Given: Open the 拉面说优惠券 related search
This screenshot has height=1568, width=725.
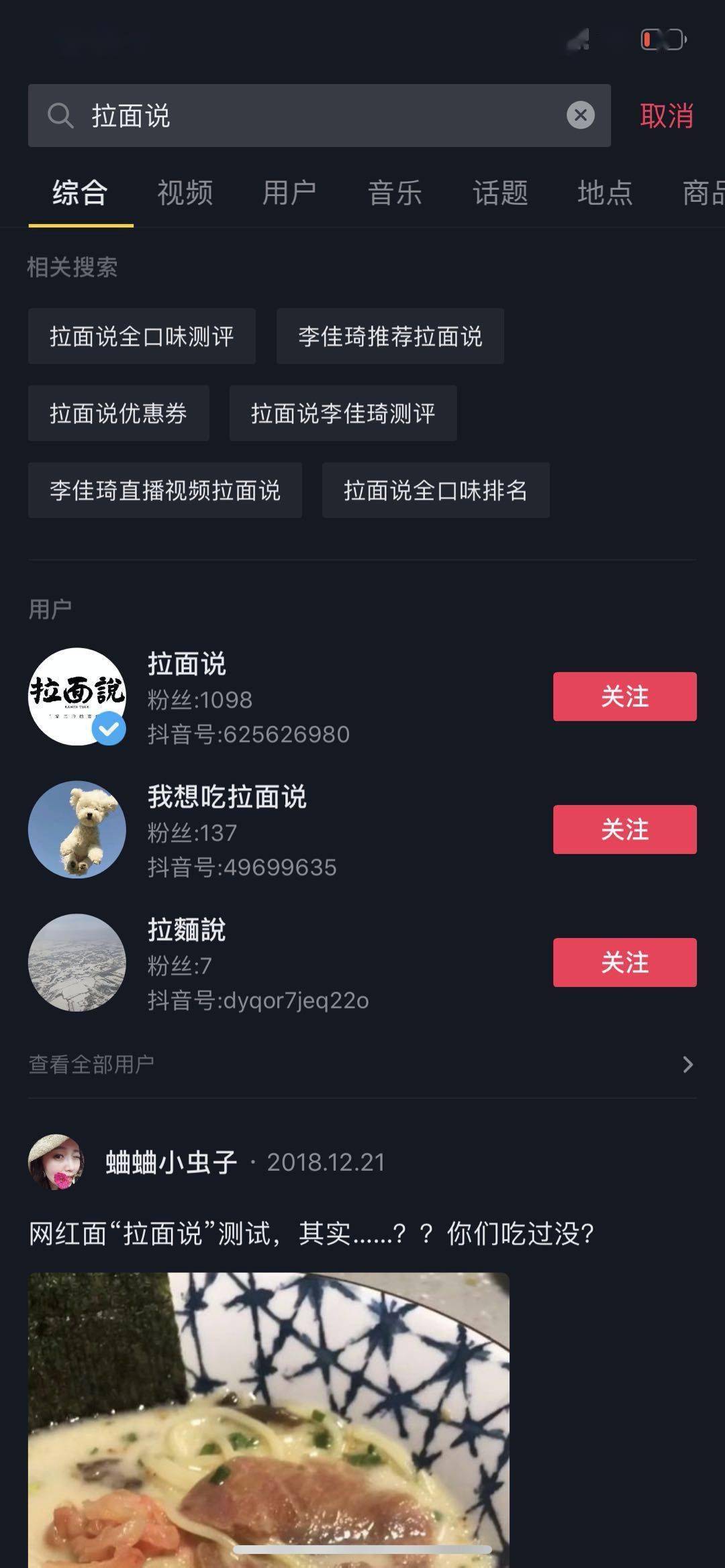Looking at the screenshot, I should pos(118,413).
